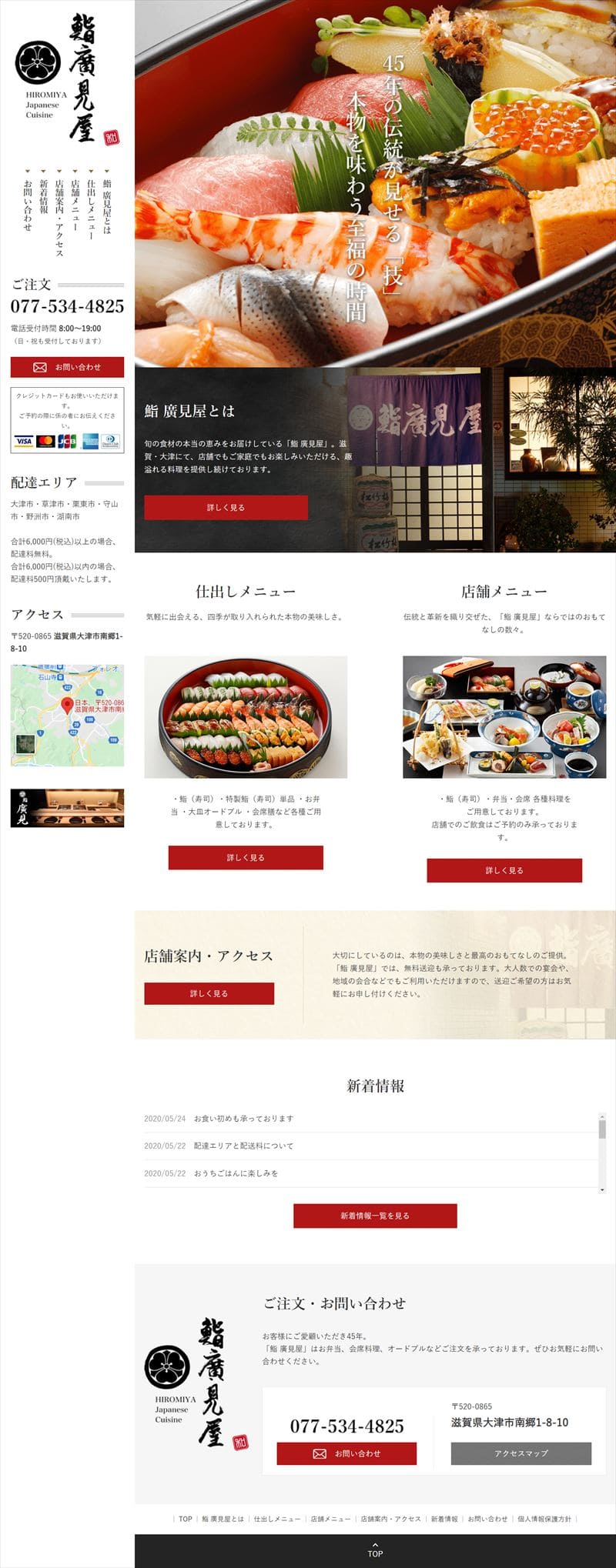Jump back up with the TOP arrow bar
The width and height of the screenshot is (616, 1568).
(x=375, y=1550)
